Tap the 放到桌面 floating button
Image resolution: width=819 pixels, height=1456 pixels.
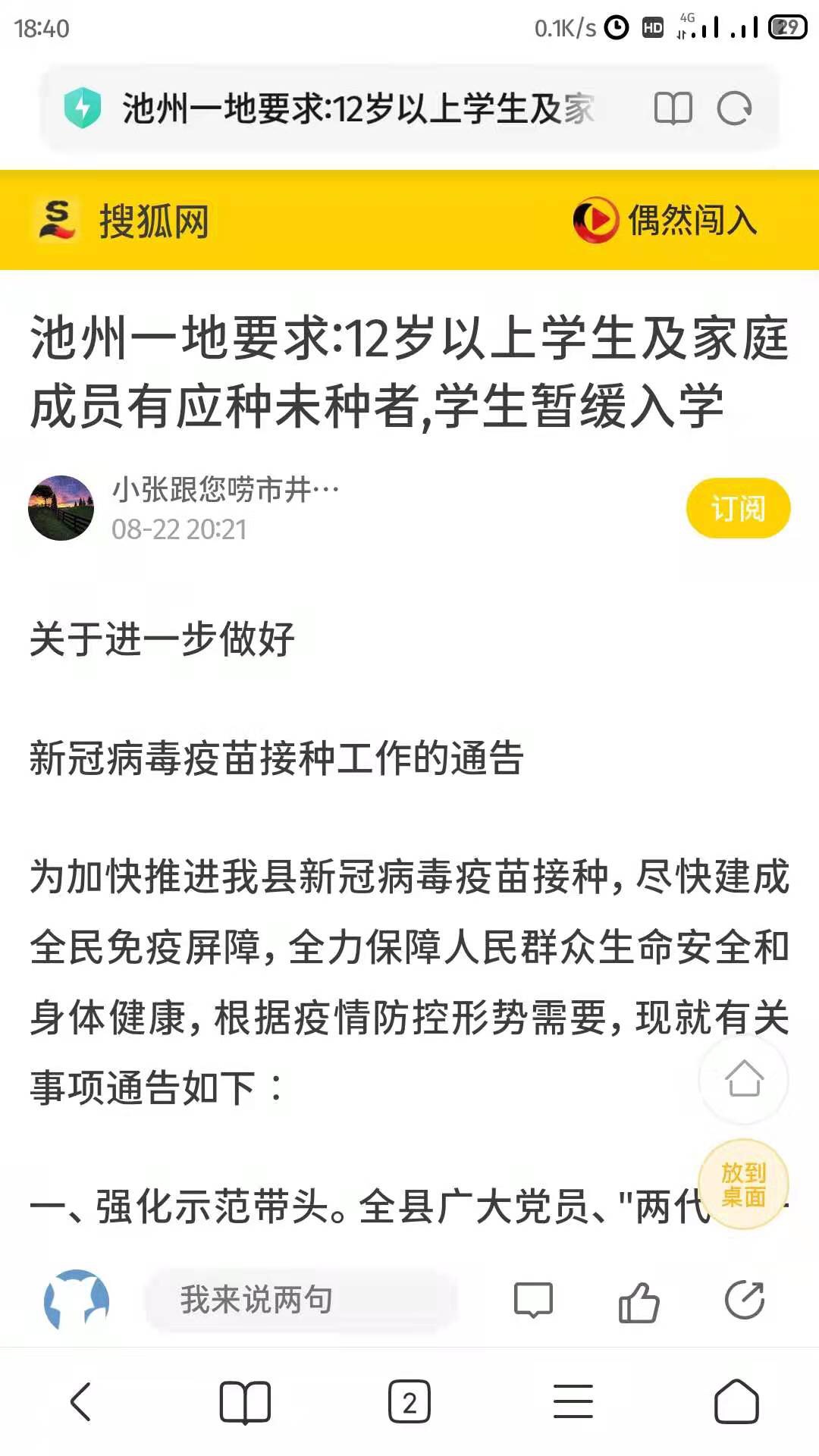tap(743, 1185)
